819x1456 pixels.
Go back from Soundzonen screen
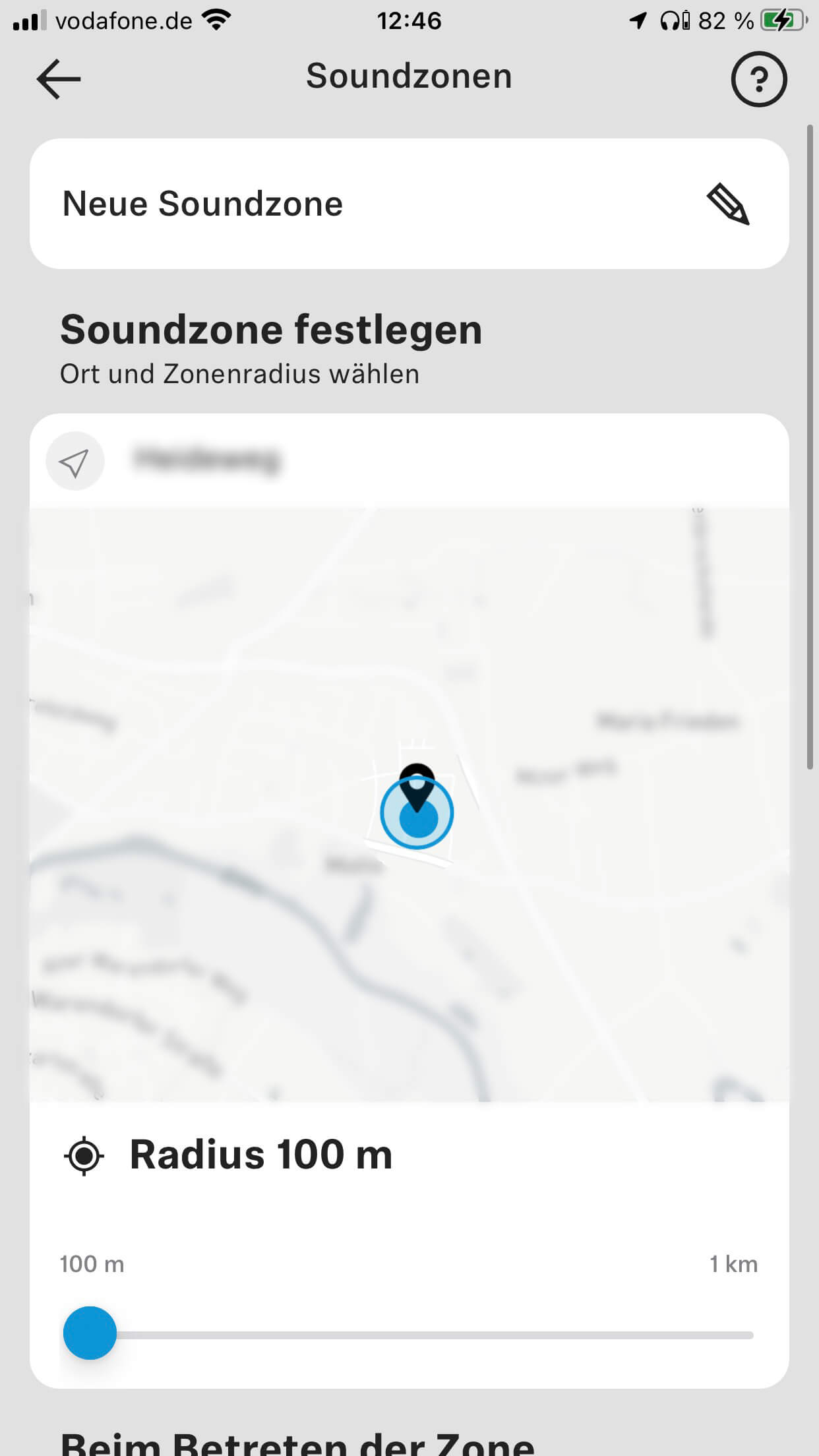click(59, 79)
